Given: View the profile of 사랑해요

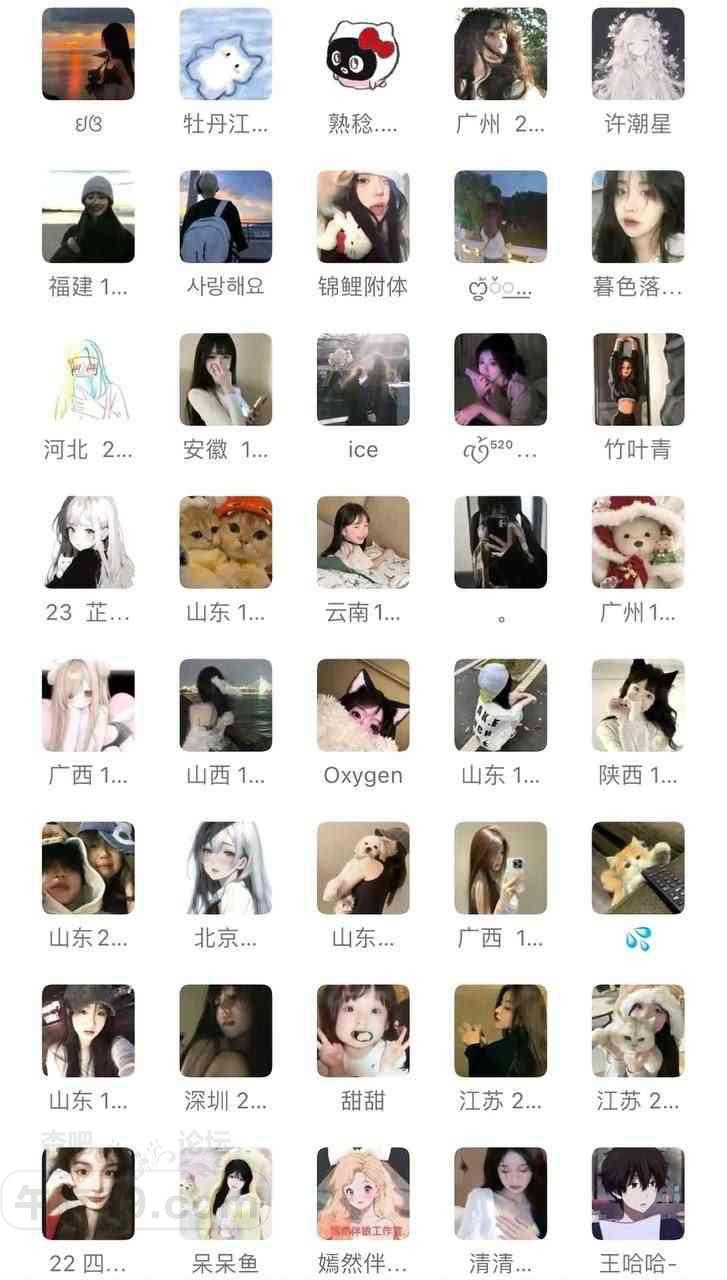Looking at the screenshot, I should point(226,217).
